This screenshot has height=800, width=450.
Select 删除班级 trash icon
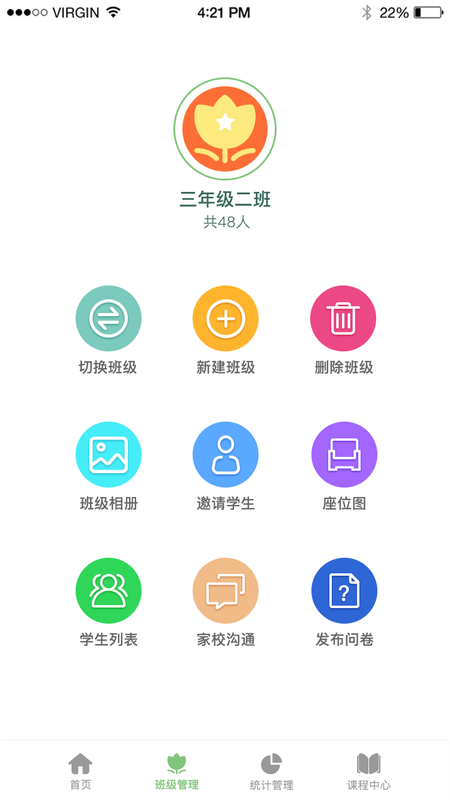click(x=343, y=318)
